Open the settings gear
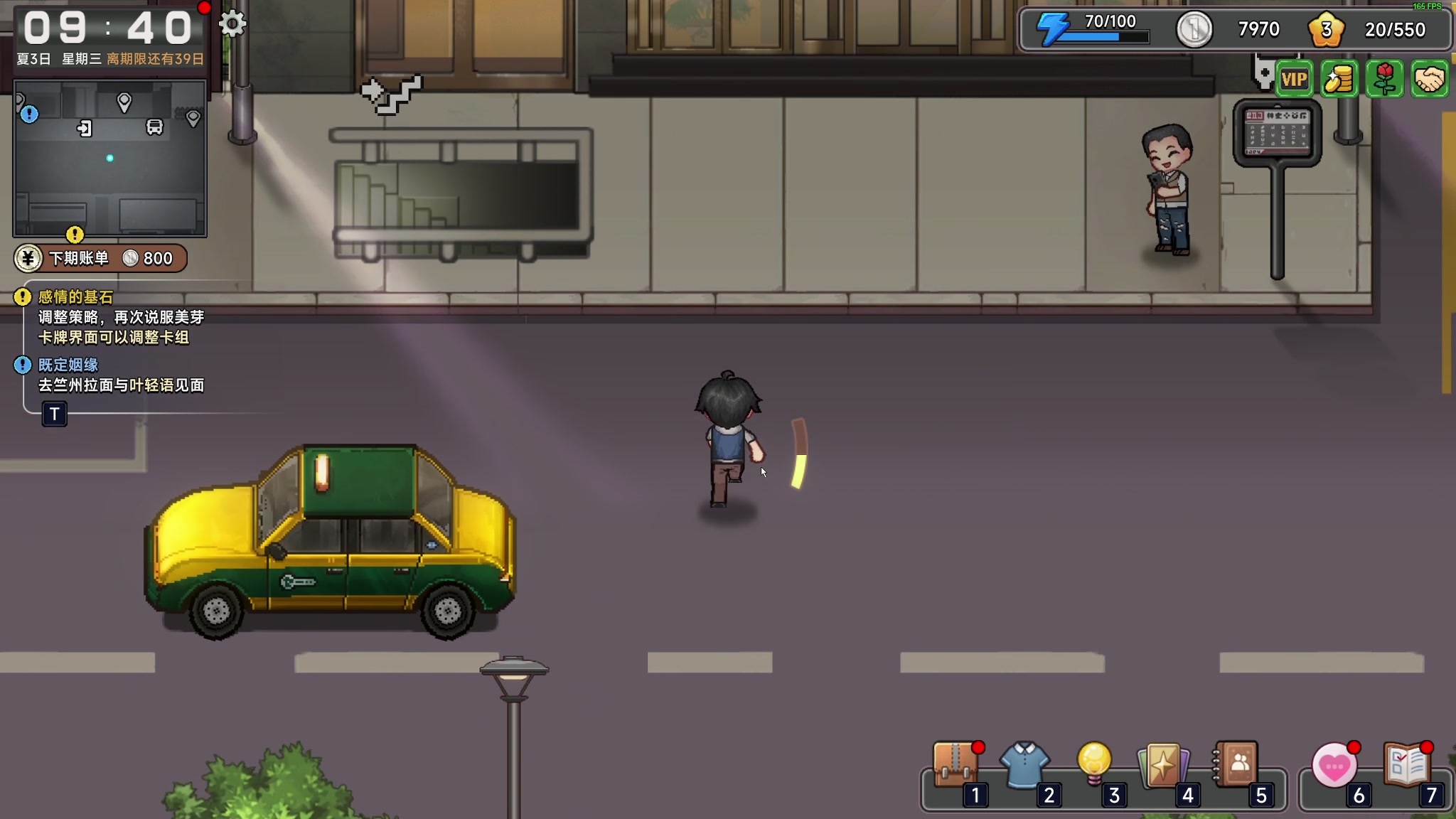 [x=232, y=24]
